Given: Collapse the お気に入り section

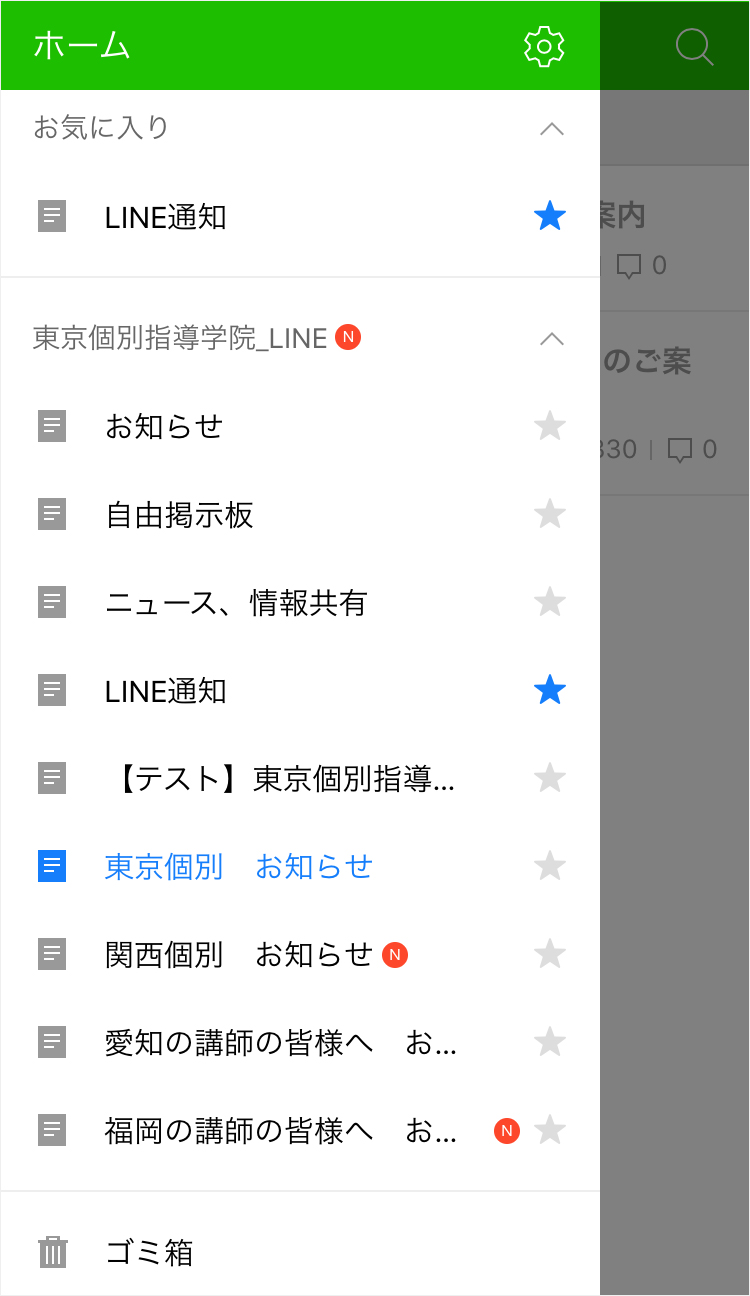Looking at the screenshot, I should (551, 128).
